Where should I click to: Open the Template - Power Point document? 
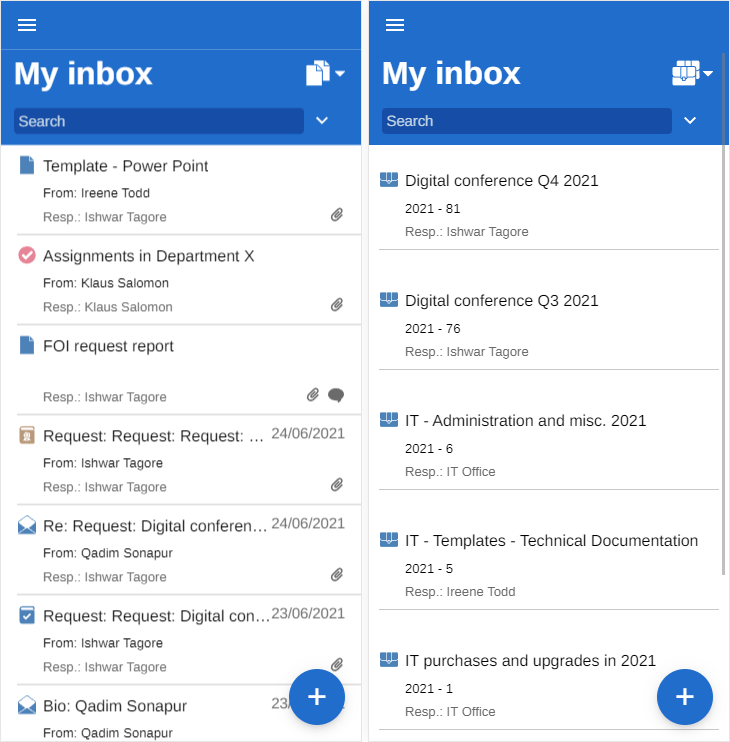pyautogui.click(x=126, y=166)
